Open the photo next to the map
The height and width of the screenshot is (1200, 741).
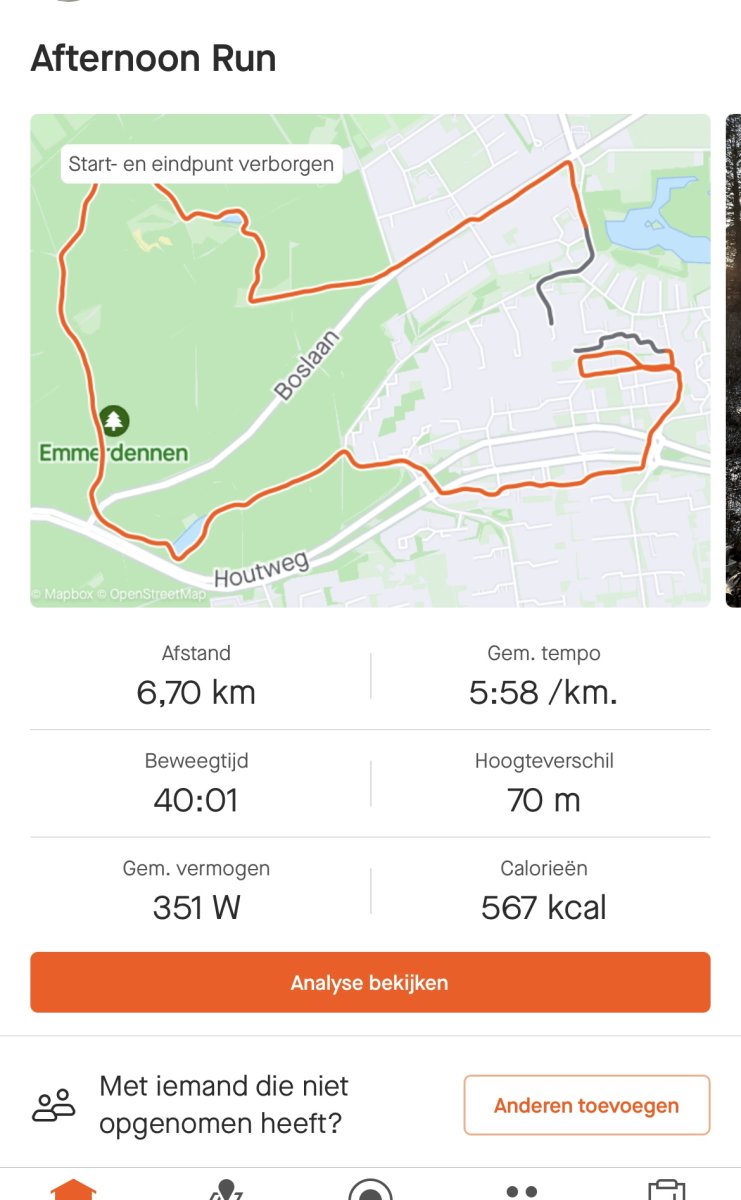(734, 360)
